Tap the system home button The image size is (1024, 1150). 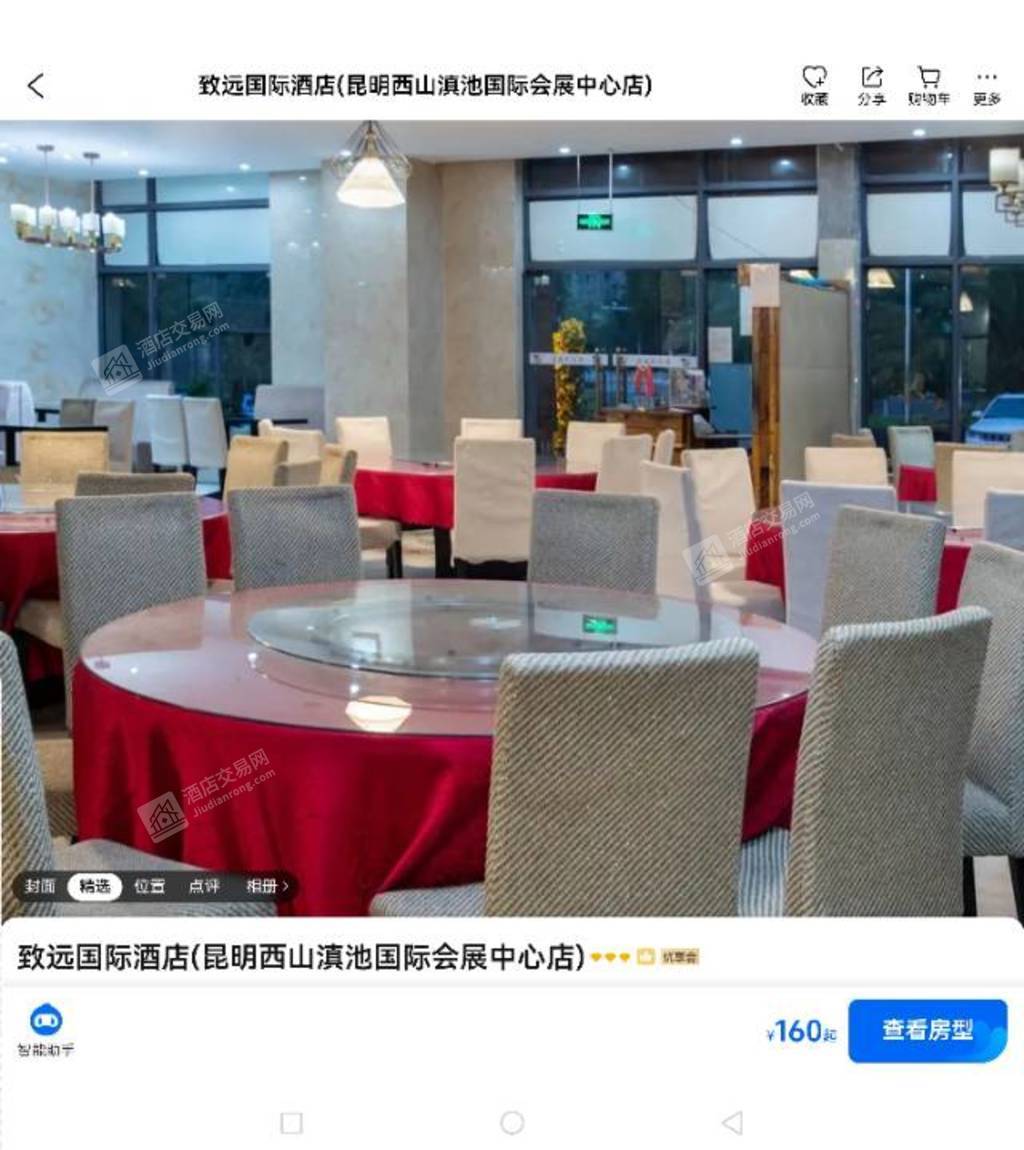click(x=512, y=1123)
